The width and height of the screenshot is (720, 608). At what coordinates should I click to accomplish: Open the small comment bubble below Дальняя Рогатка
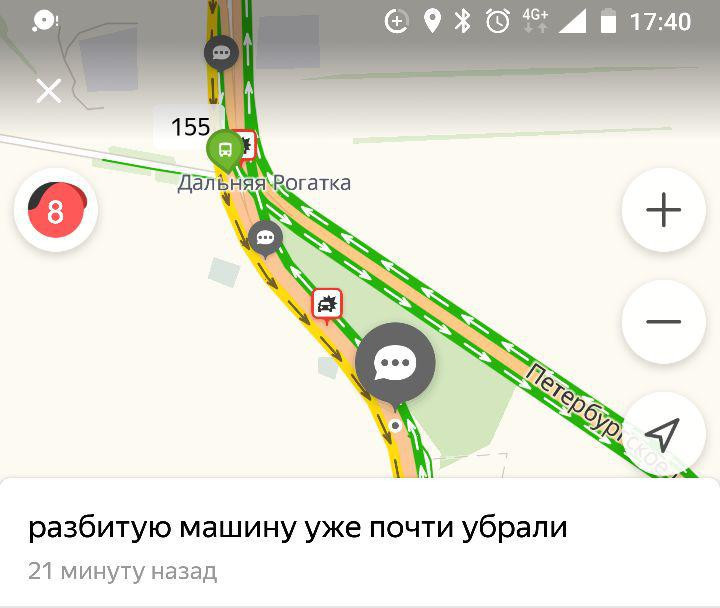click(x=265, y=238)
